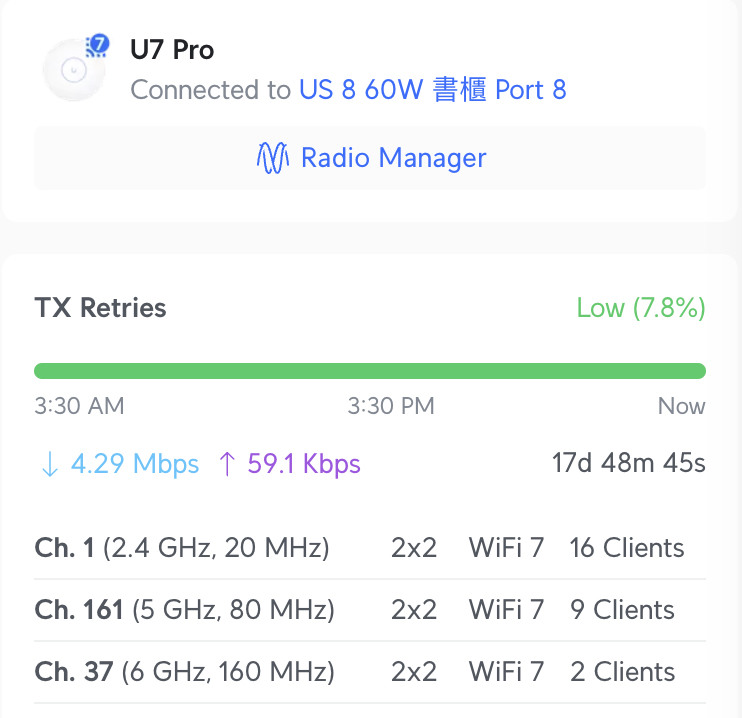Open Radio Manager

click(x=371, y=158)
